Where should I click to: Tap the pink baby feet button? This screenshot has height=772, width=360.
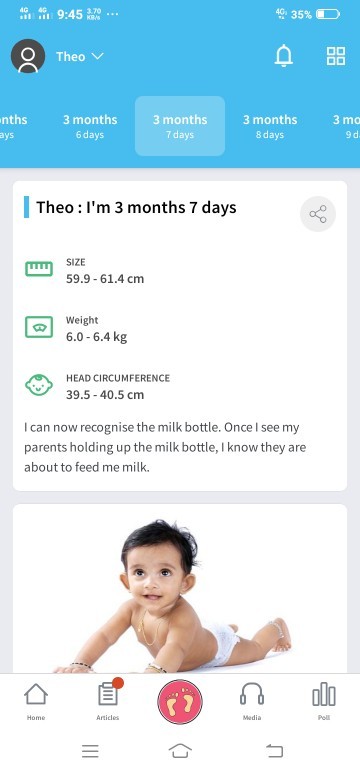click(x=180, y=701)
